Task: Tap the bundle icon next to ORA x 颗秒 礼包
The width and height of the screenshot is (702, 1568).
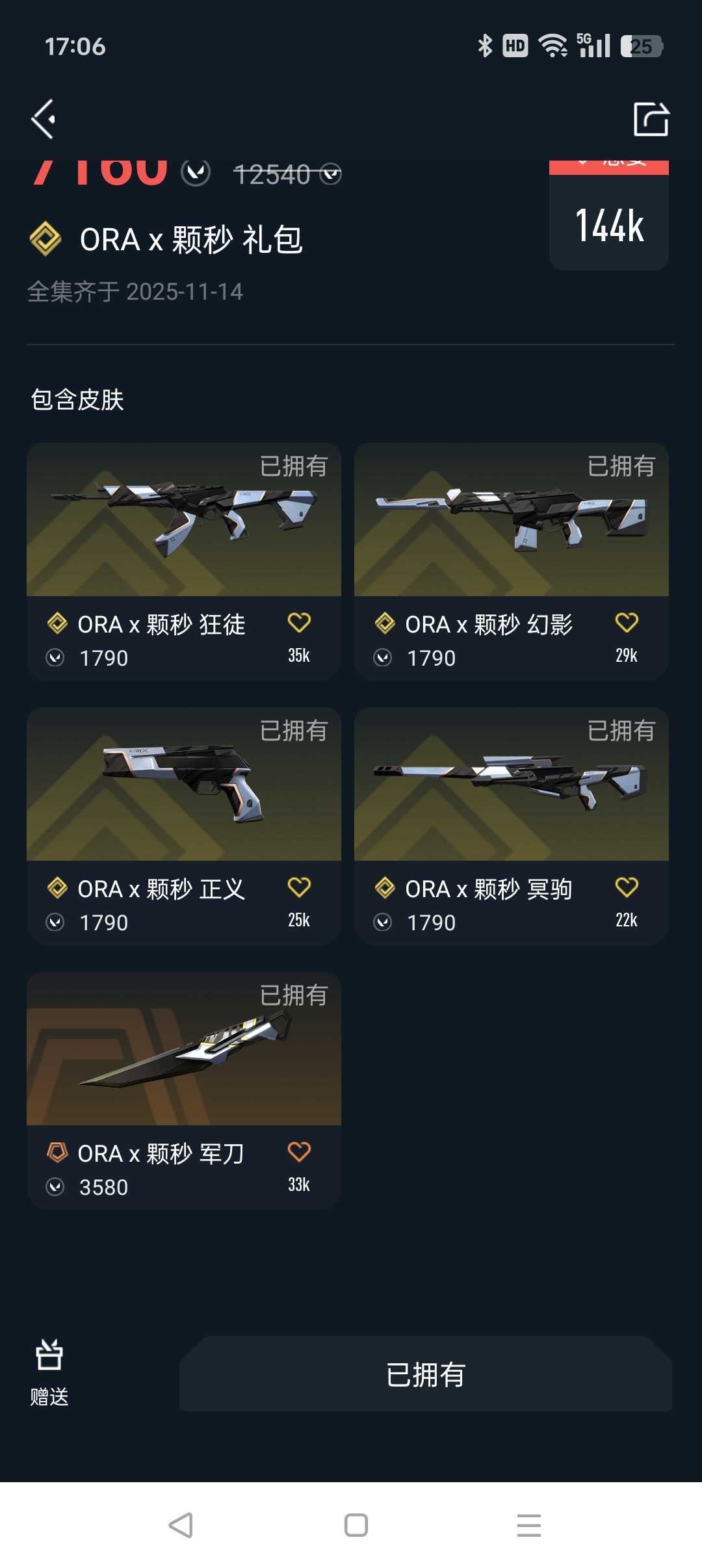Action: coord(45,239)
